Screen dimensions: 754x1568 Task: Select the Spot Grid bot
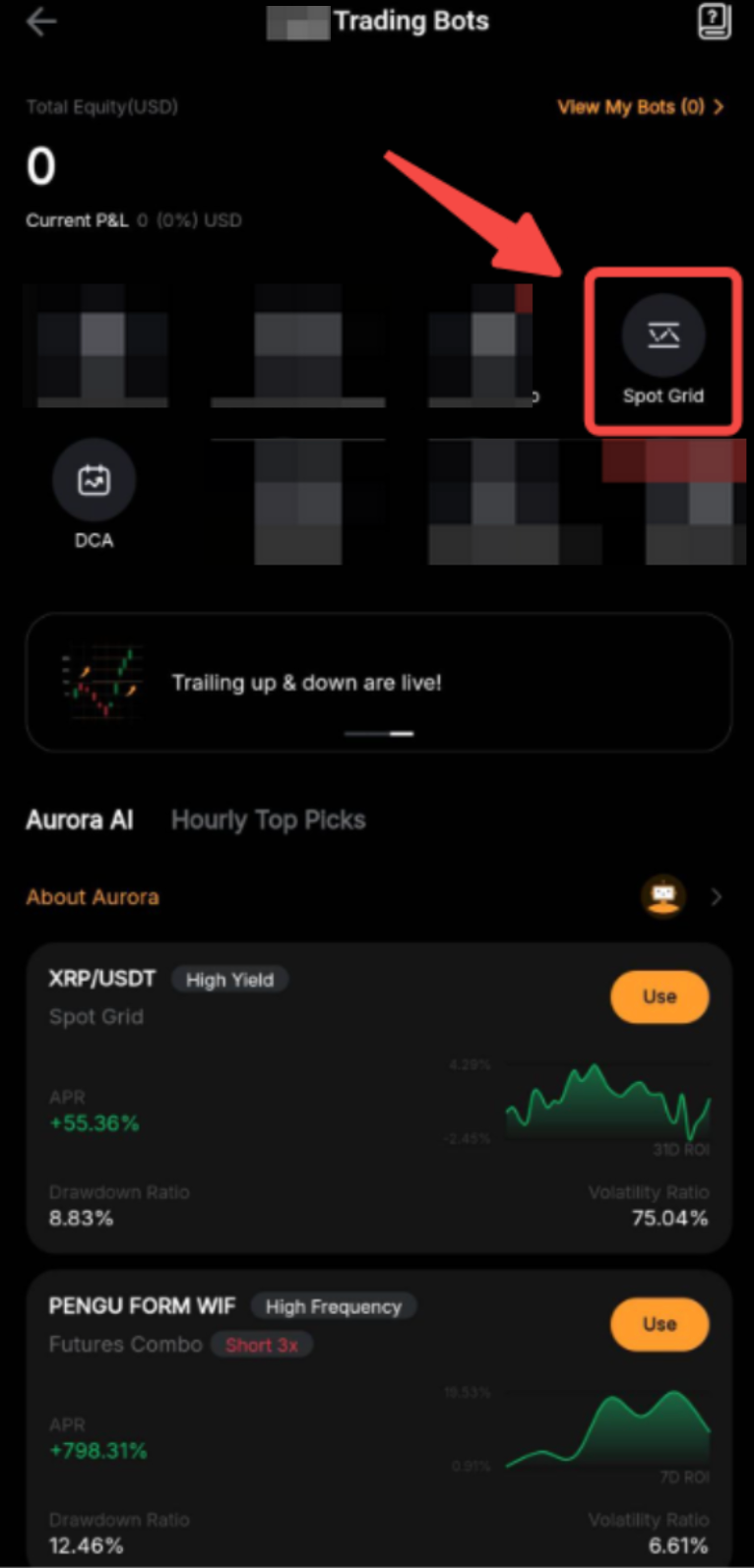click(x=662, y=351)
